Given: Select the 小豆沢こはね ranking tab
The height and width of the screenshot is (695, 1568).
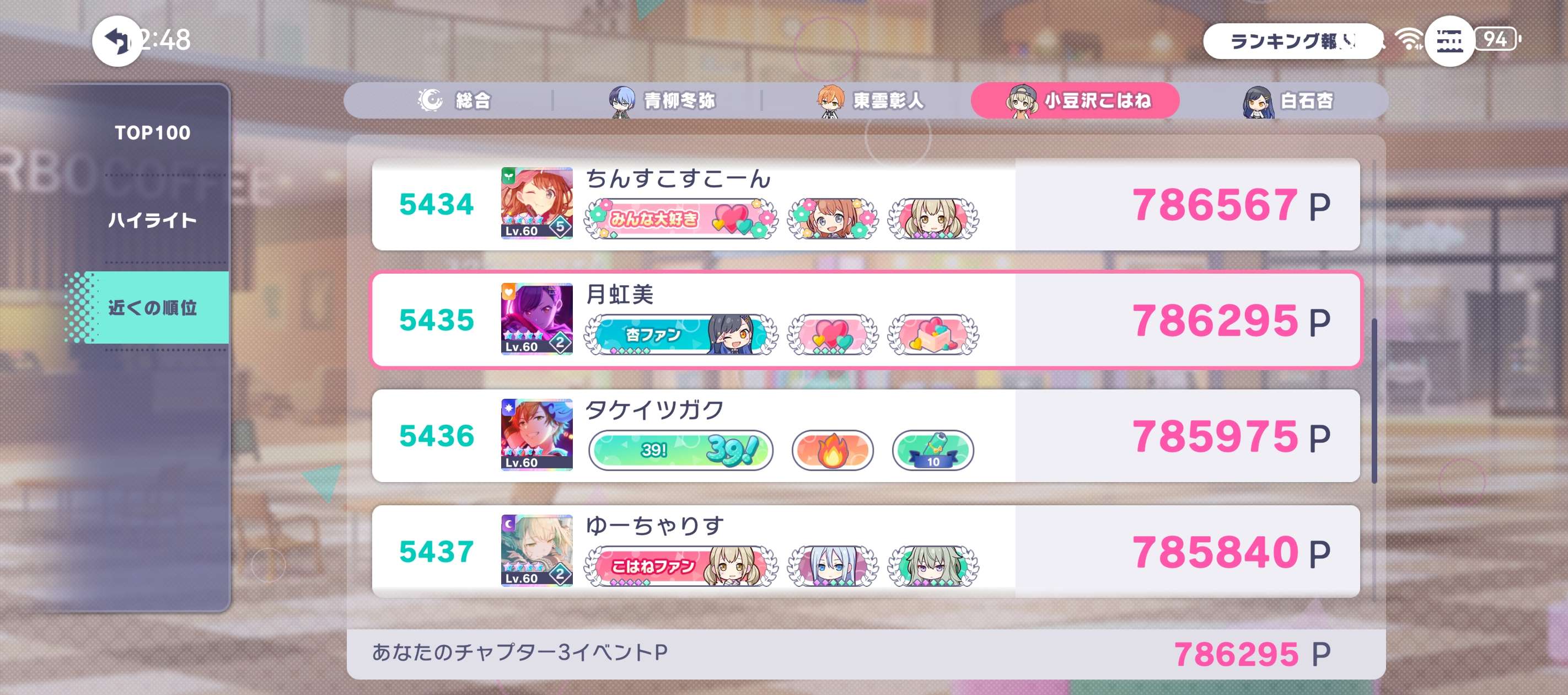Looking at the screenshot, I should tap(1076, 100).
